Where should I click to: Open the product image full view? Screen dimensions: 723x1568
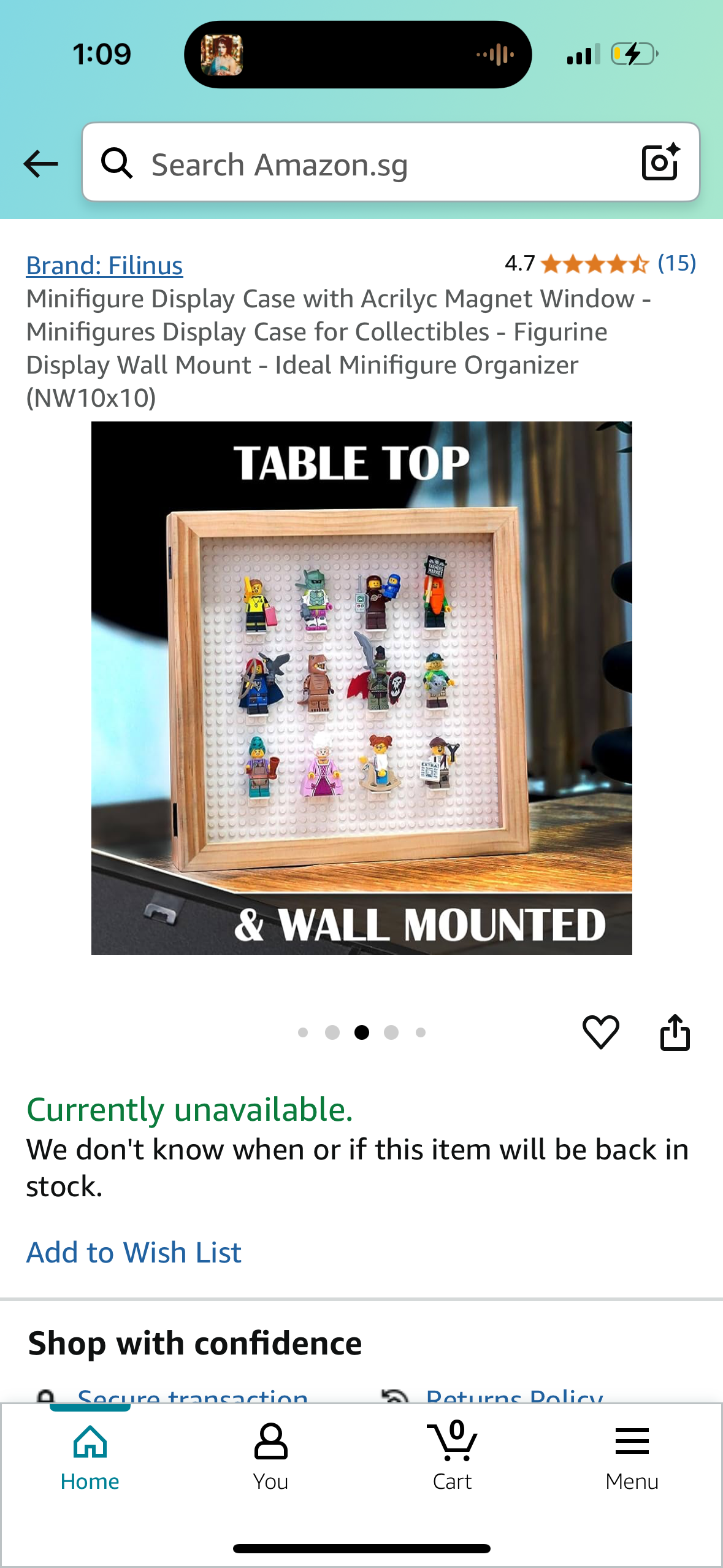[361, 688]
